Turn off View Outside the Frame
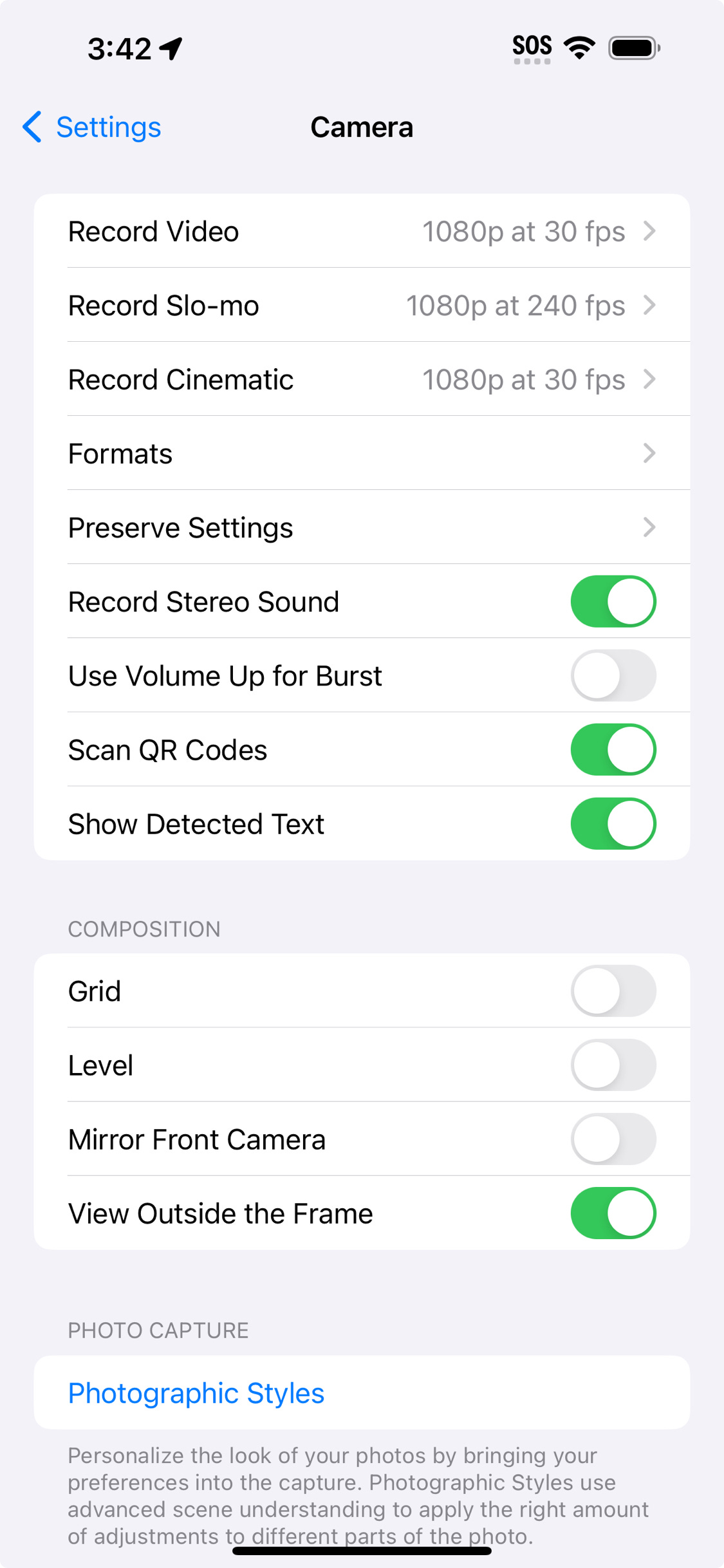Screen dimensions: 724x1568 612,1213
